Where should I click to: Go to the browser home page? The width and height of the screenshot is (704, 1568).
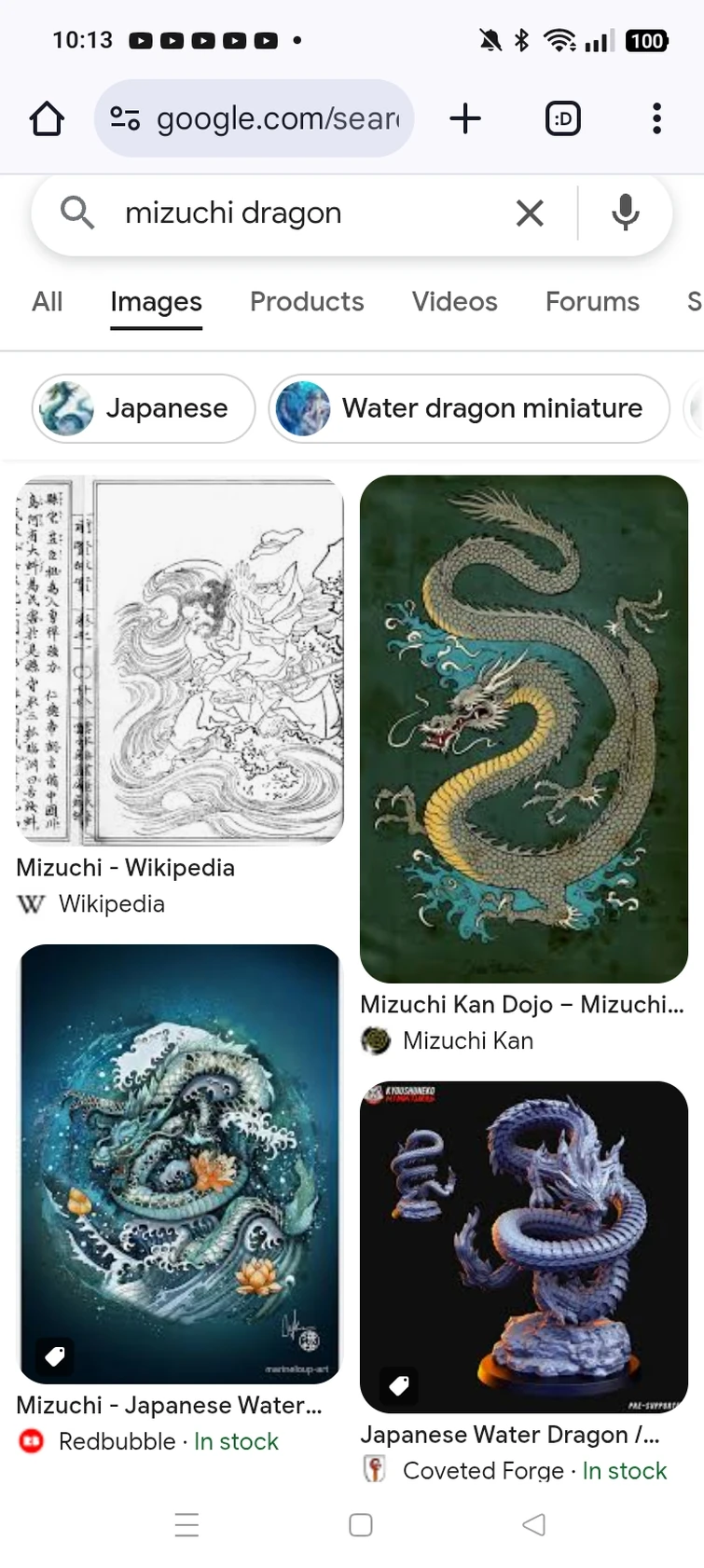pyautogui.click(x=47, y=119)
